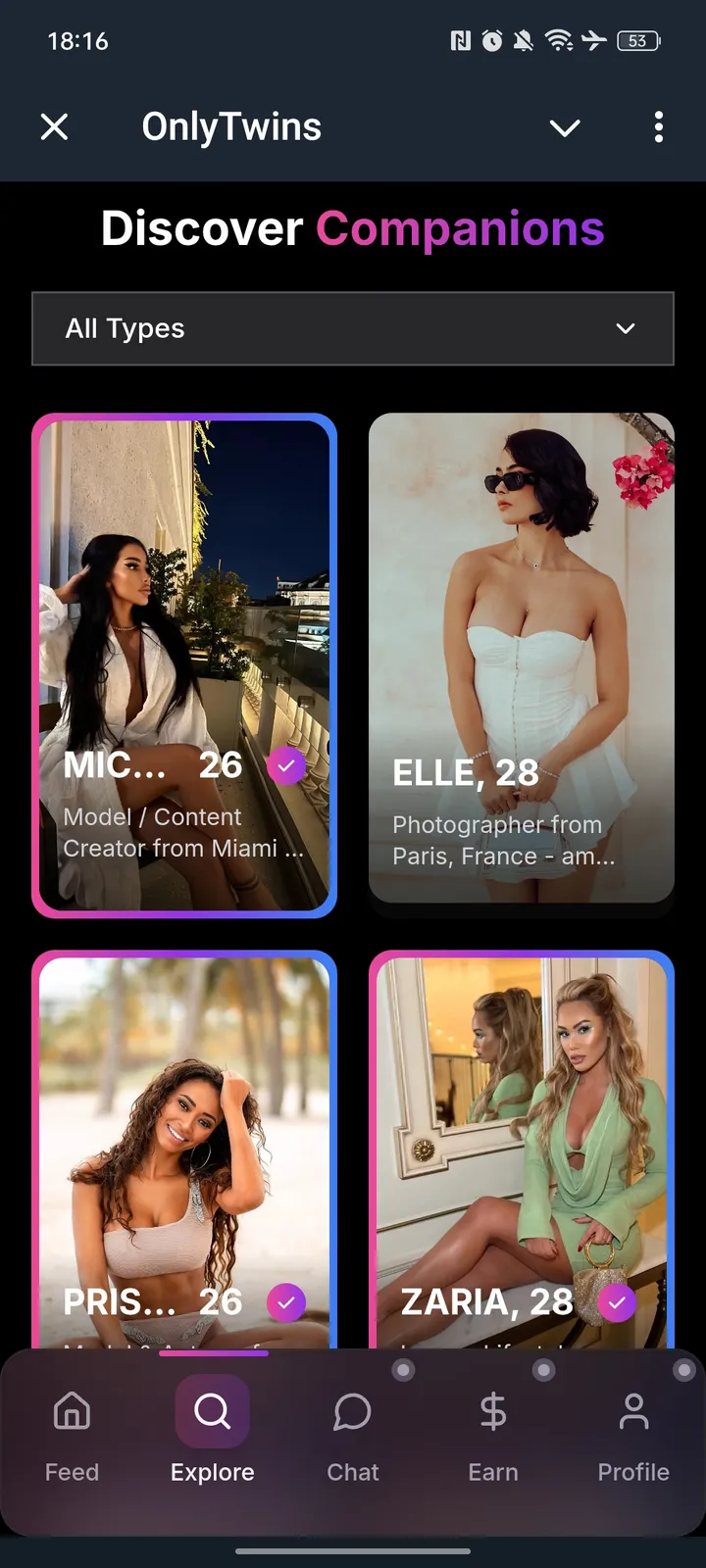The height and width of the screenshot is (1568, 706).
Task: Expand the All Types chevron arrow
Action: click(x=625, y=328)
